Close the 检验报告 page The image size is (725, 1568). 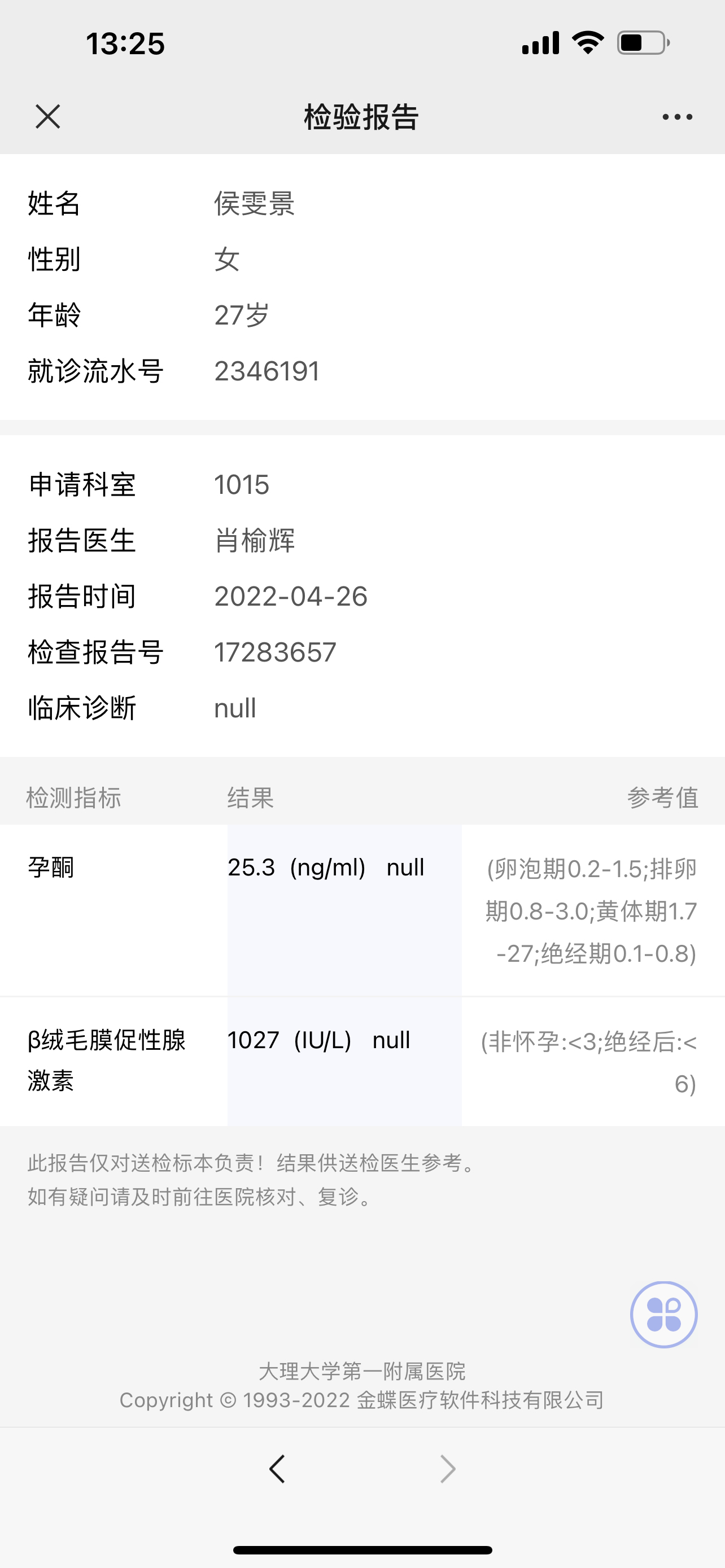pyautogui.click(x=47, y=116)
